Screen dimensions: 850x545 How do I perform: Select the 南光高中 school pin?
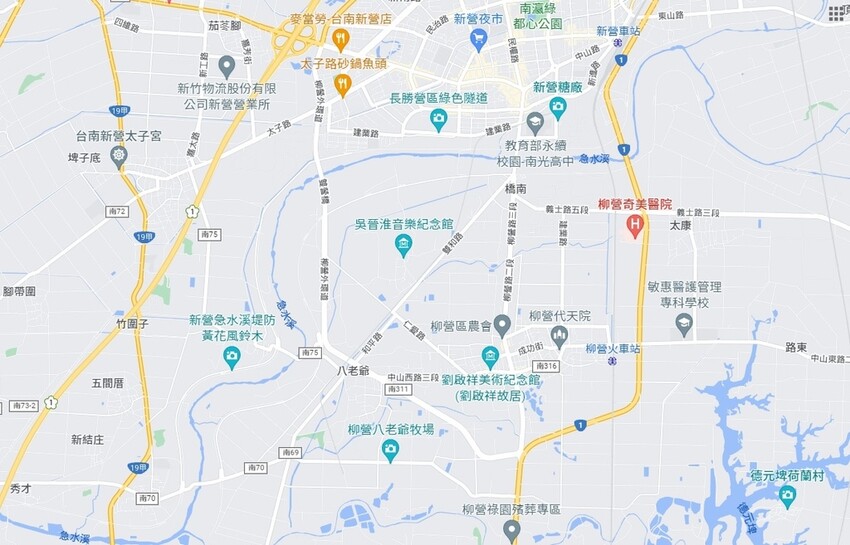(x=535, y=123)
